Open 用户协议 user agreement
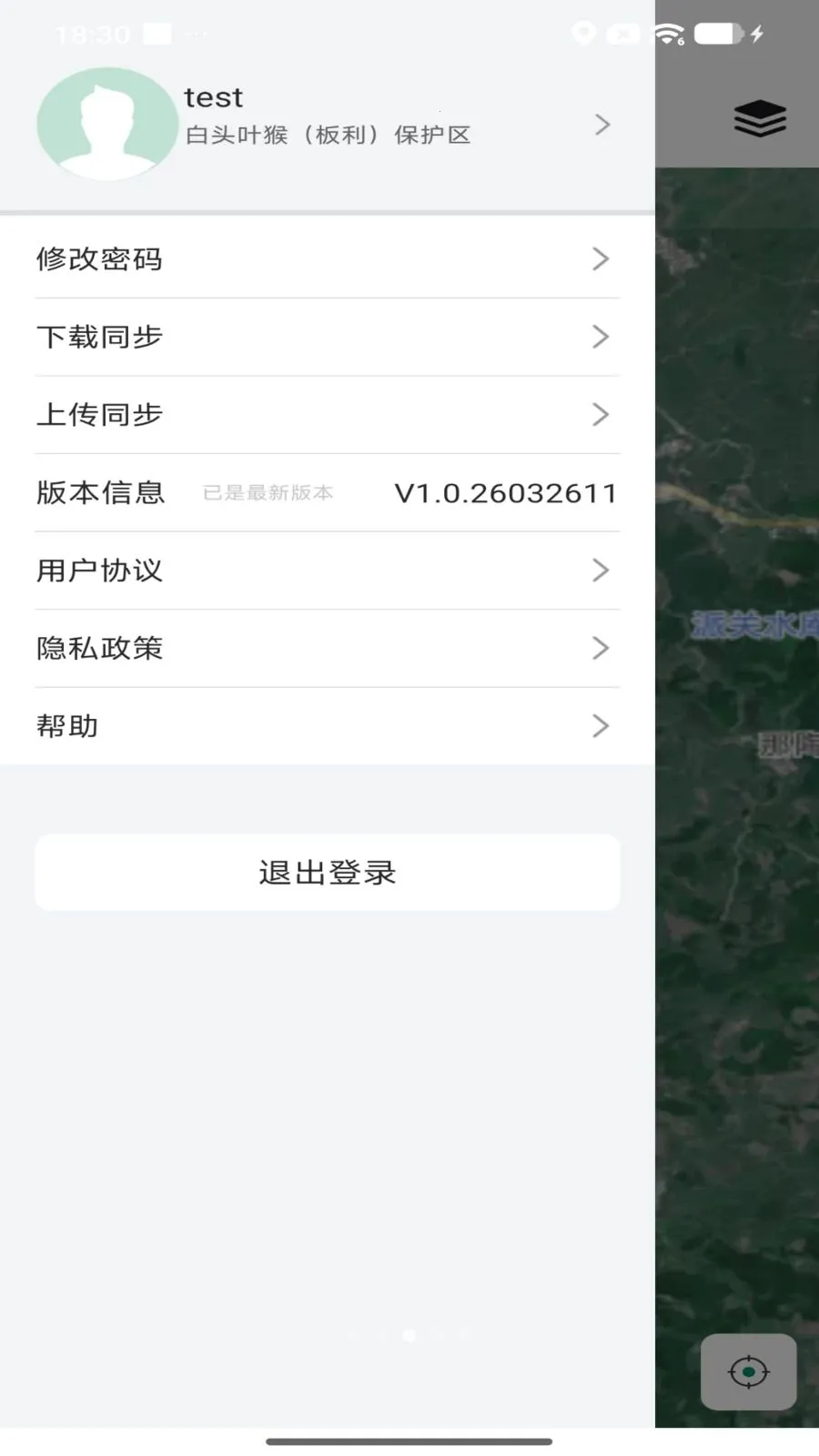Screen dimensions: 819x1456 (x=327, y=571)
